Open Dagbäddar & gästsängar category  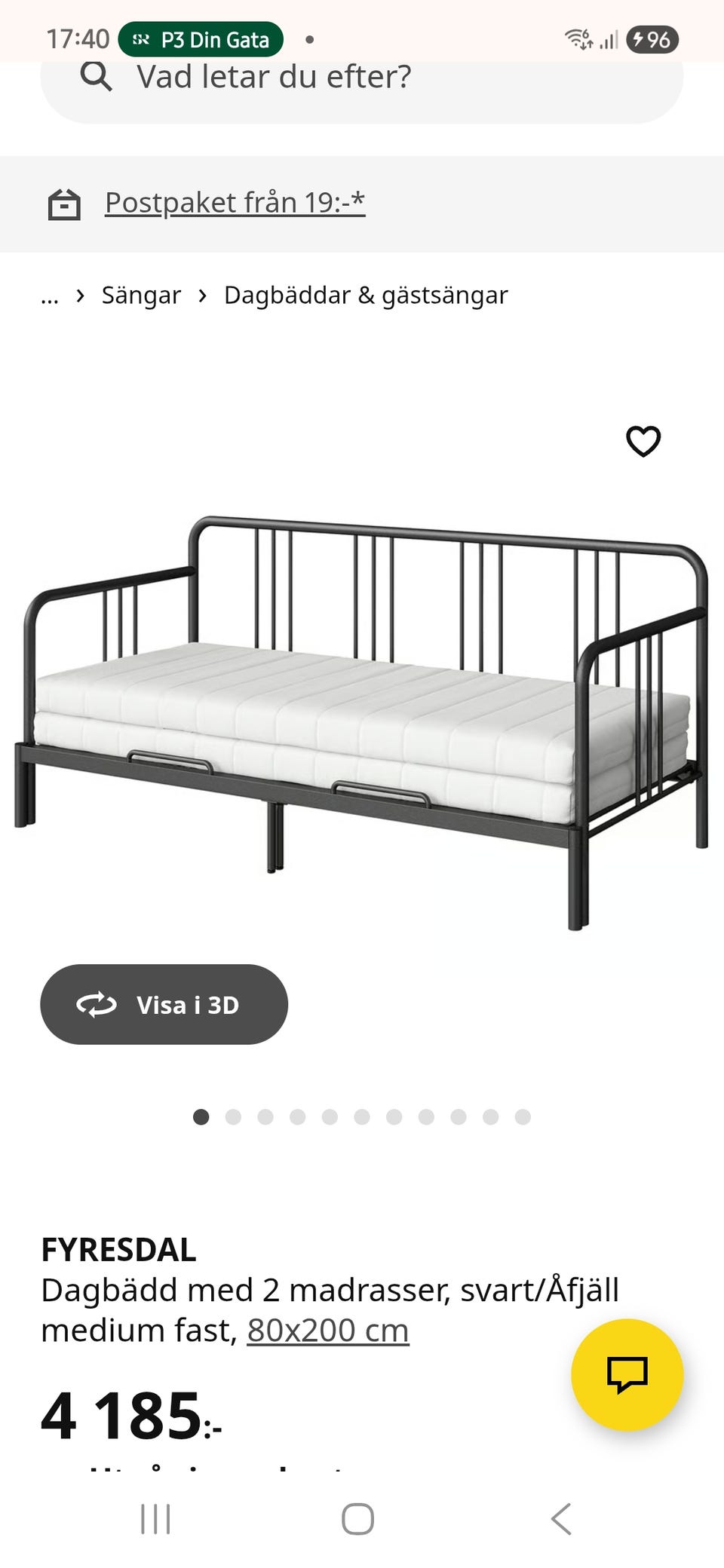[x=366, y=296]
